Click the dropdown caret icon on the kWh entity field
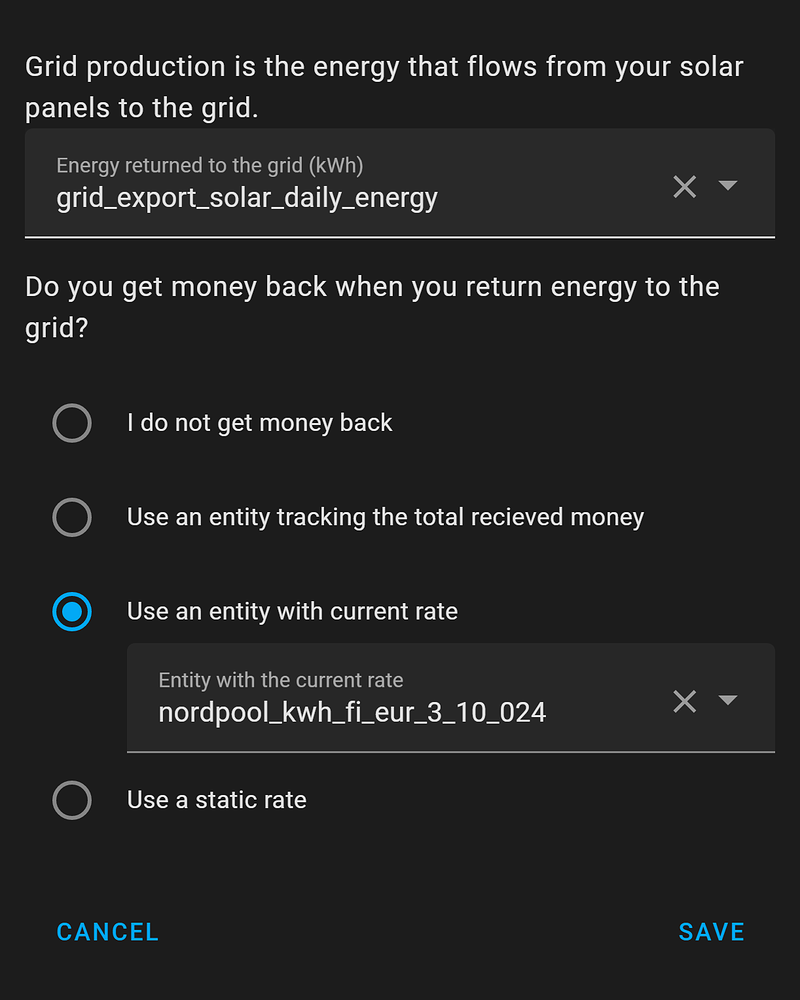The height and width of the screenshot is (1000, 800). click(729, 186)
